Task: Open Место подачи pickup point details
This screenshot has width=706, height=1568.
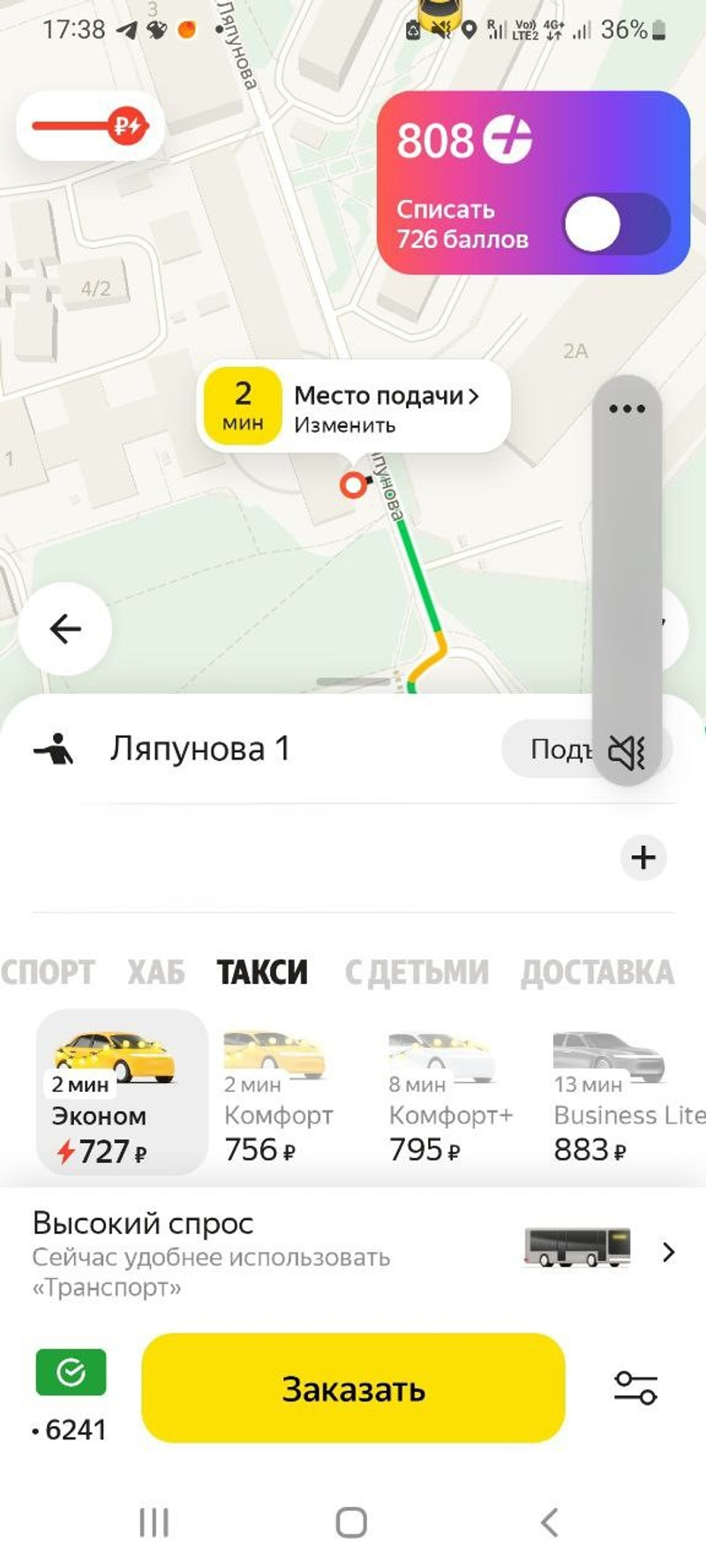Action: coord(387,396)
